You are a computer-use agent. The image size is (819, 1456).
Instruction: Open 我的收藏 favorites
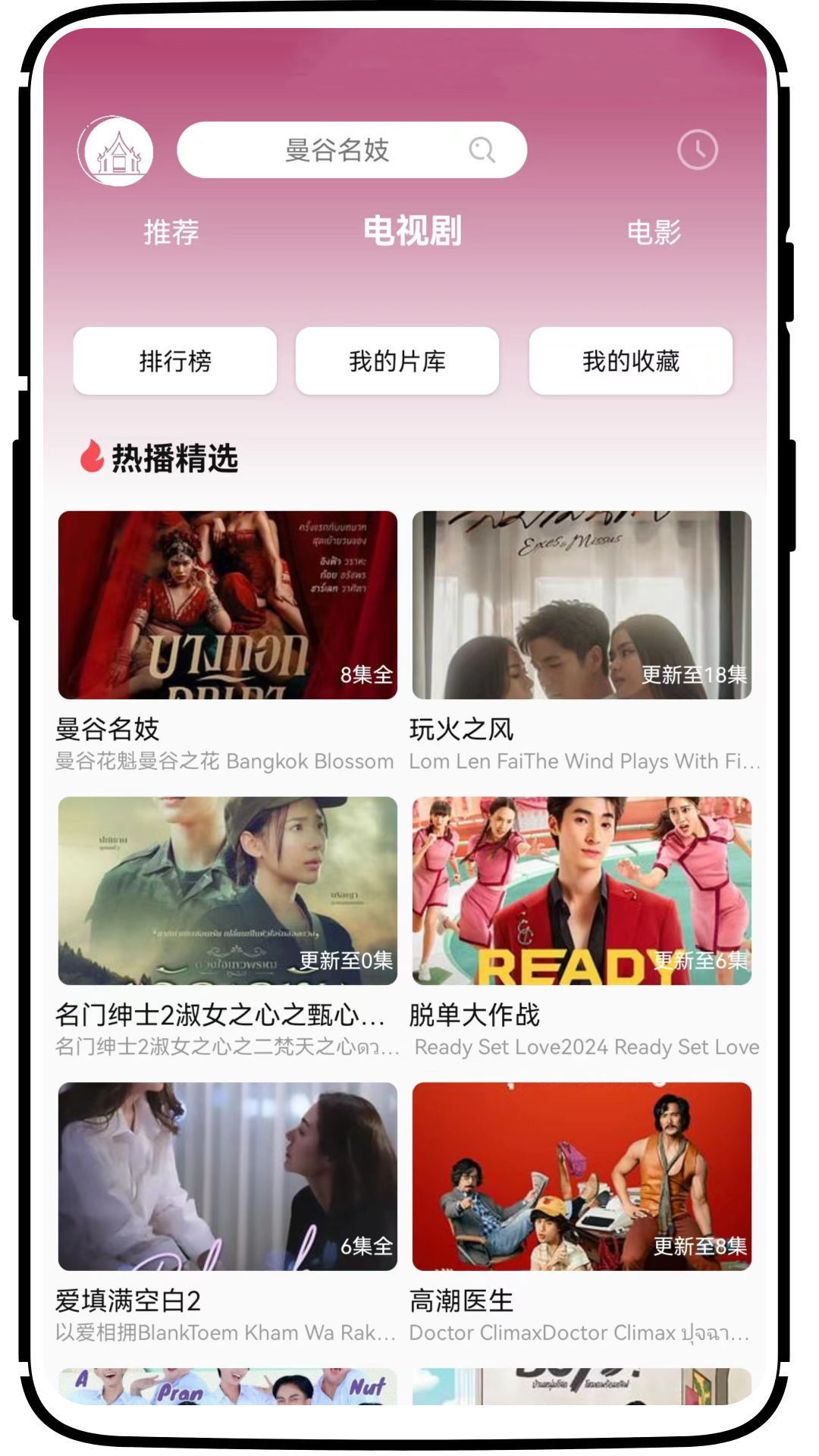[x=631, y=362]
